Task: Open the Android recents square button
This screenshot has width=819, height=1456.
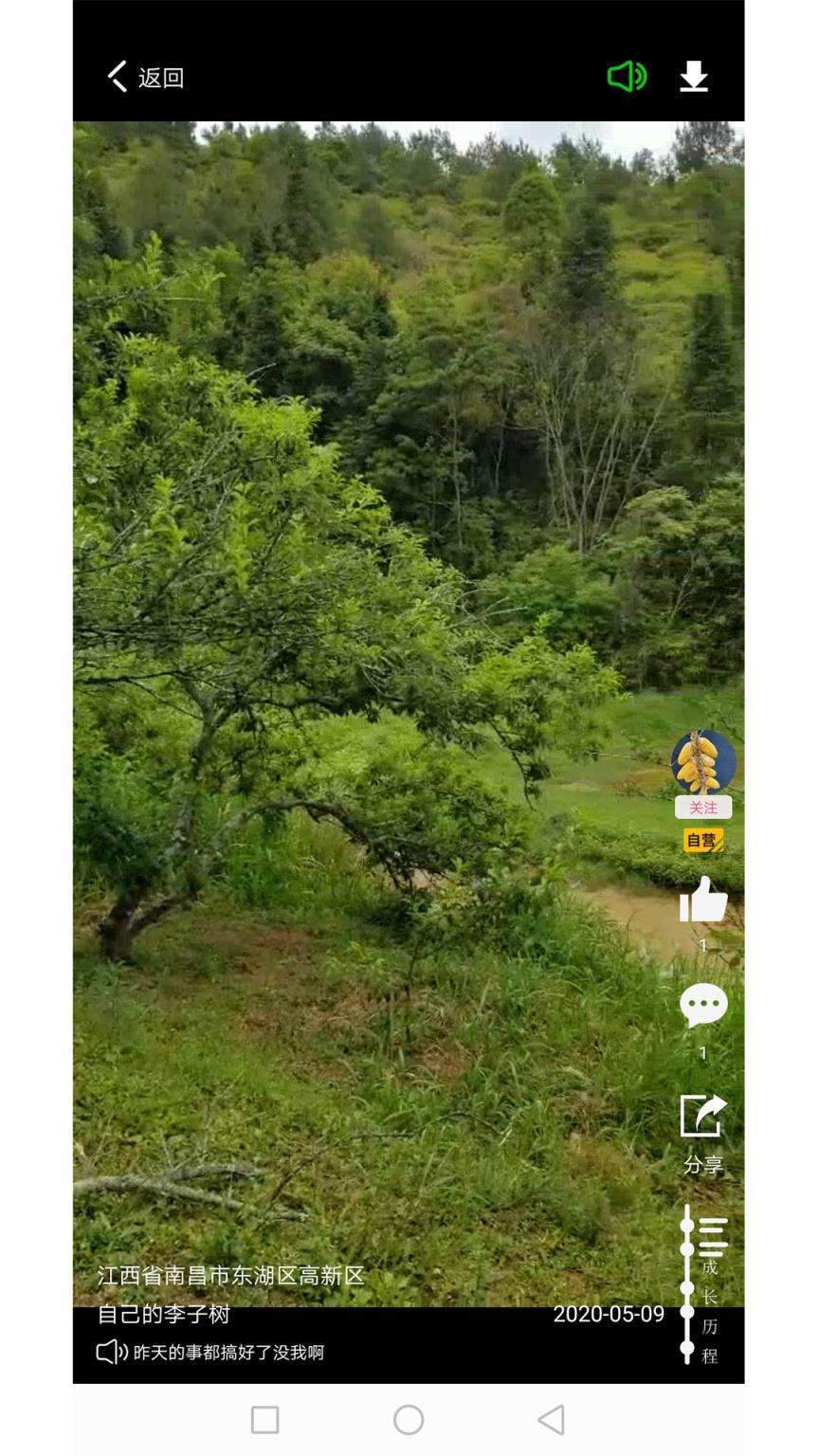Action: pyautogui.click(x=265, y=1421)
